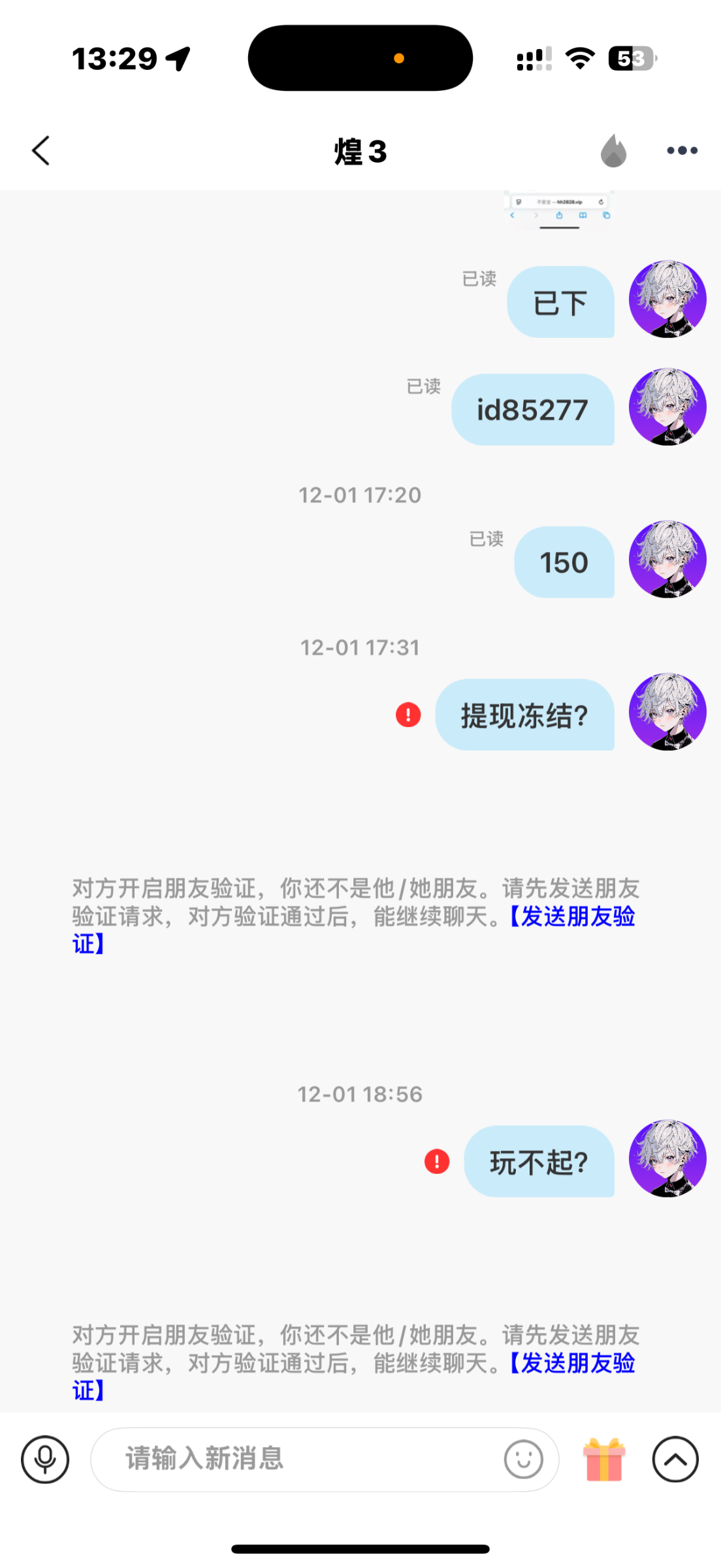
Task: Tap the red error icon beside 提现冻结?
Action: [x=408, y=715]
